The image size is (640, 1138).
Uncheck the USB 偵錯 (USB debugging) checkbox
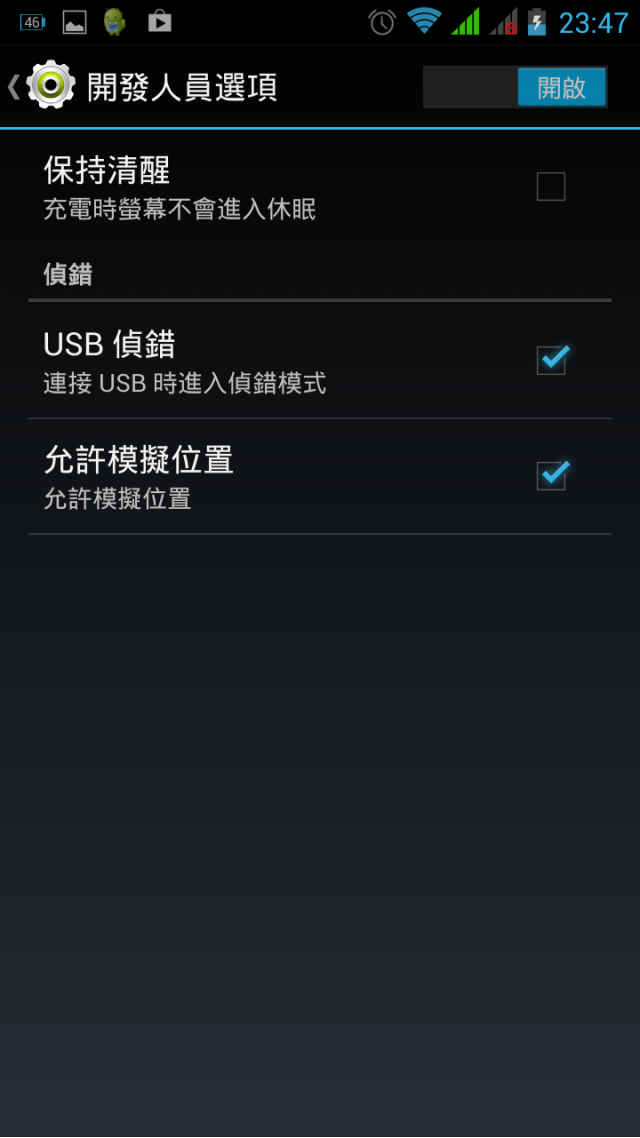[x=551, y=360]
